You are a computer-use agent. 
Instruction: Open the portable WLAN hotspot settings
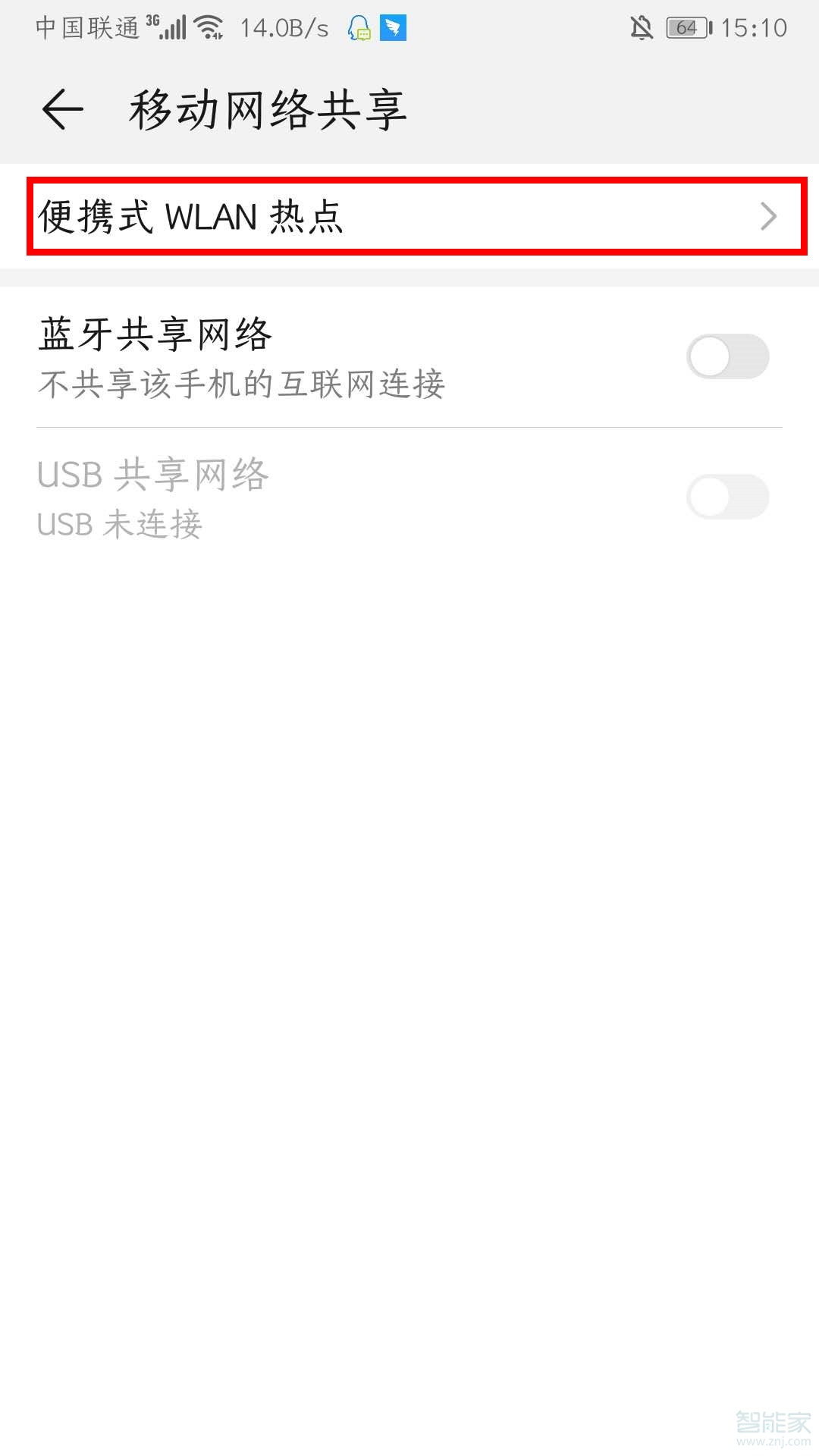pos(303,218)
